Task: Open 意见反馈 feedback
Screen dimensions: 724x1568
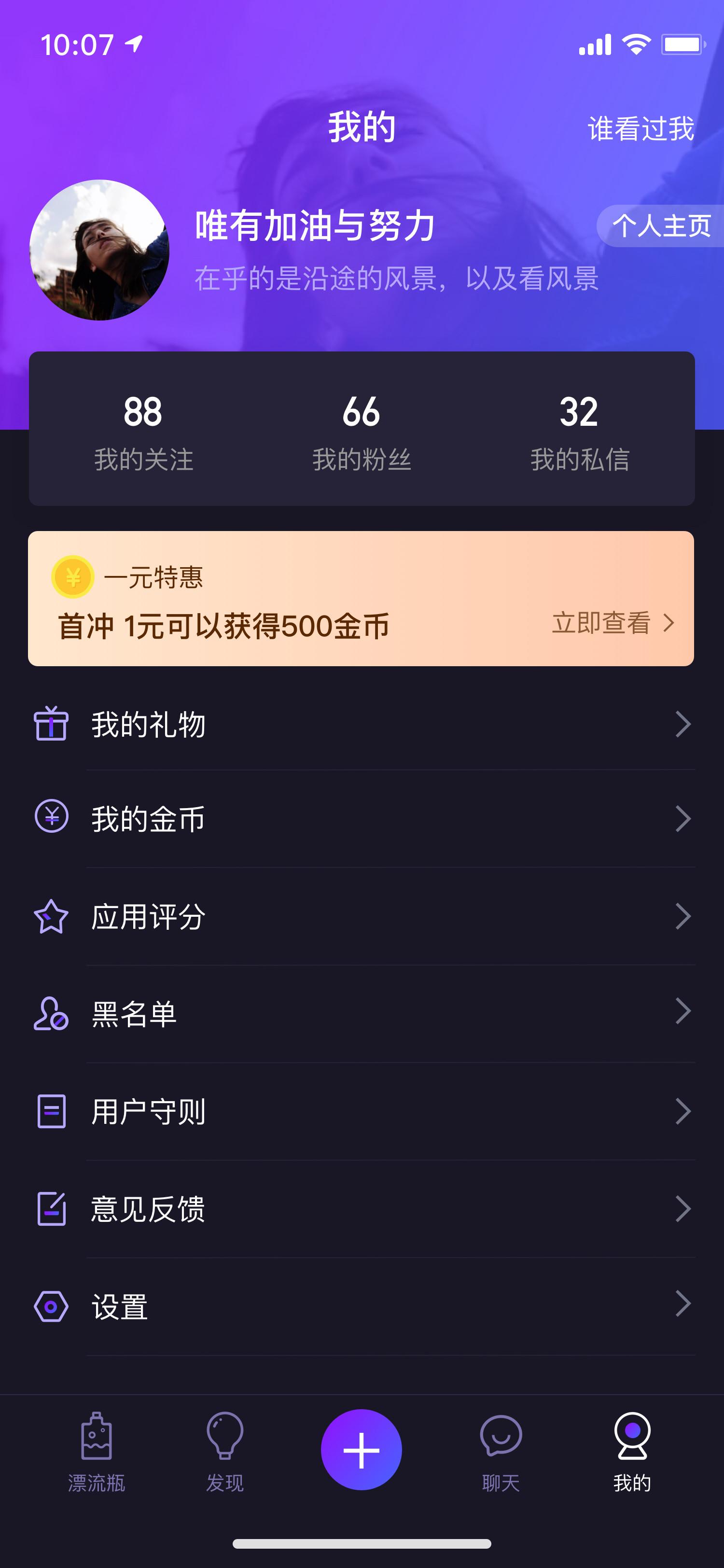Action: 362,1209
